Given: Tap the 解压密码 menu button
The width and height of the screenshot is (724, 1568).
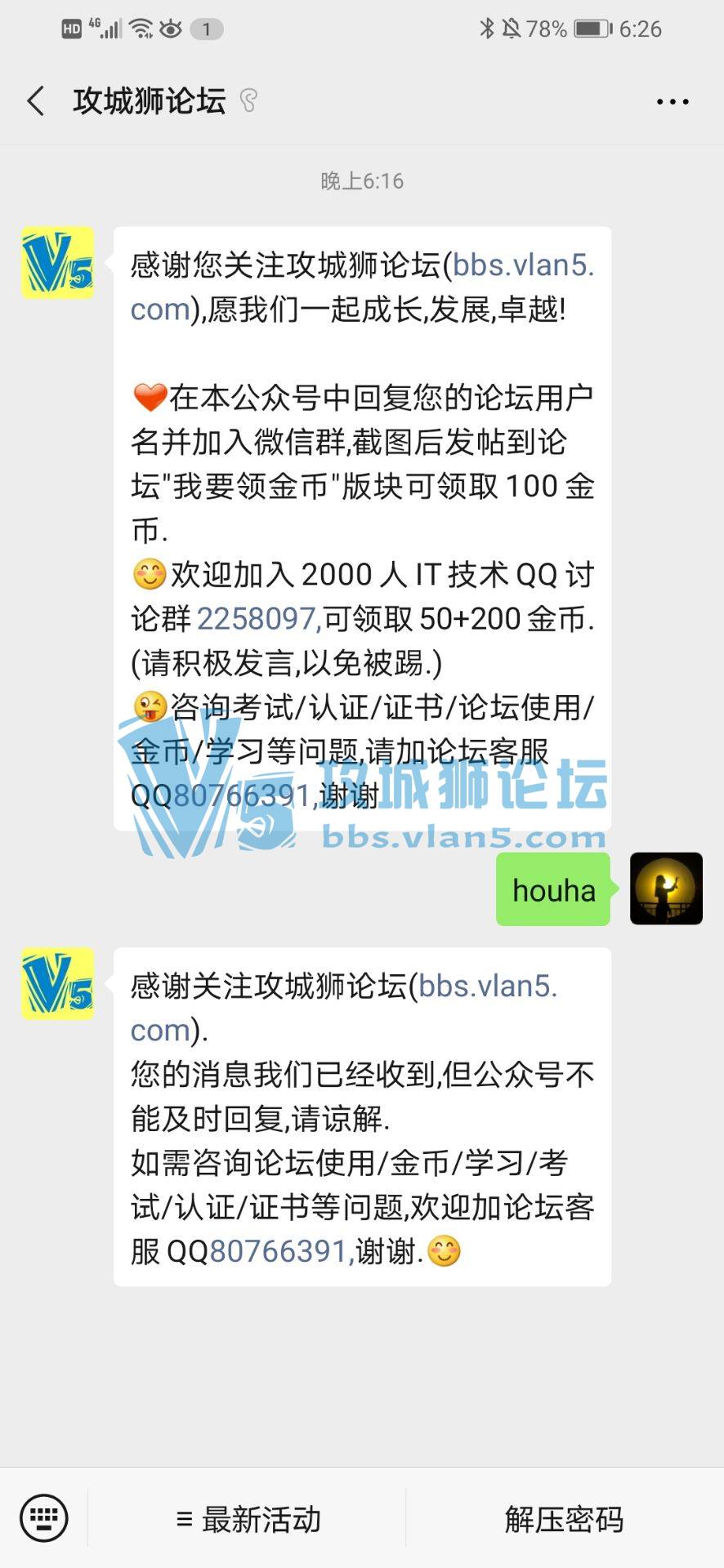Looking at the screenshot, I should click(564, 1520).
